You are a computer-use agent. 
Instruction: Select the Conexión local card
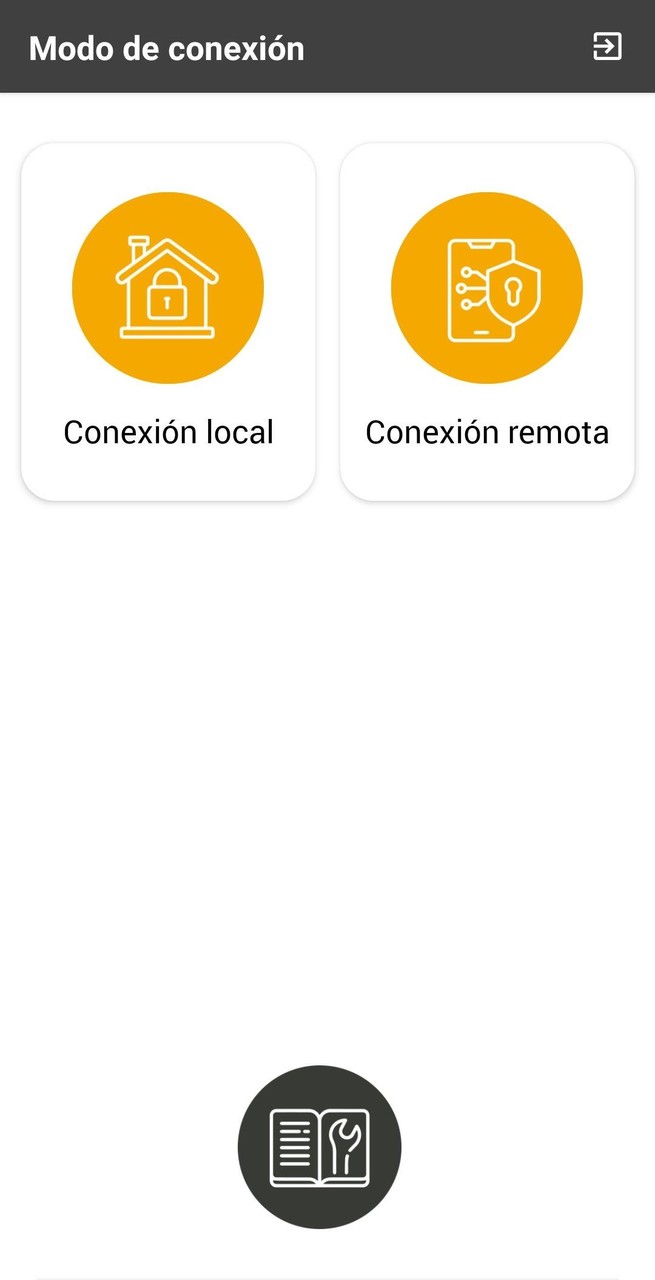point(168,321)
